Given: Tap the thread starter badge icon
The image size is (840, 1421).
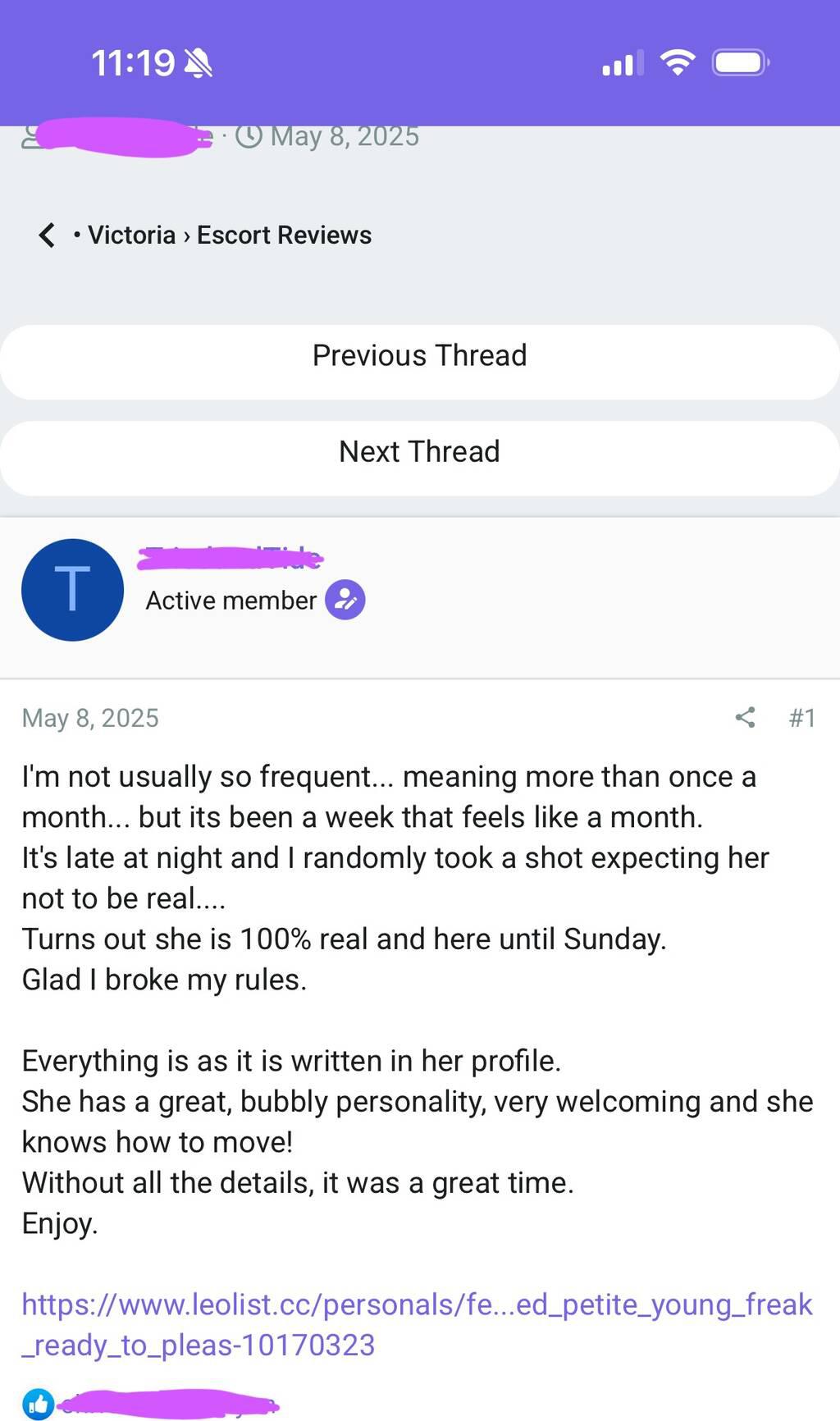Looking at the screenshot, I should pyautogui.click(x=345, y=601).
